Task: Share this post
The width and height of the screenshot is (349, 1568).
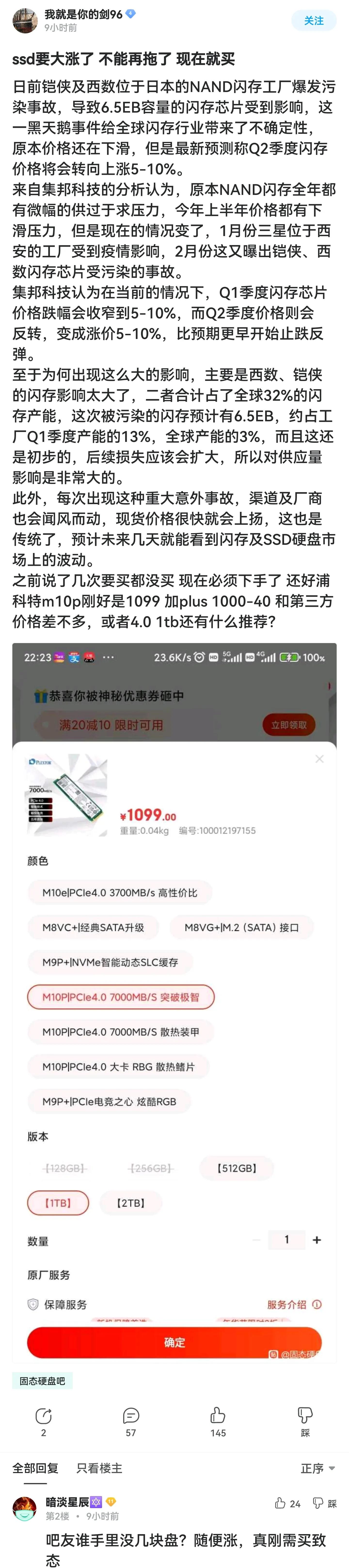Action: coord(43,1421)
